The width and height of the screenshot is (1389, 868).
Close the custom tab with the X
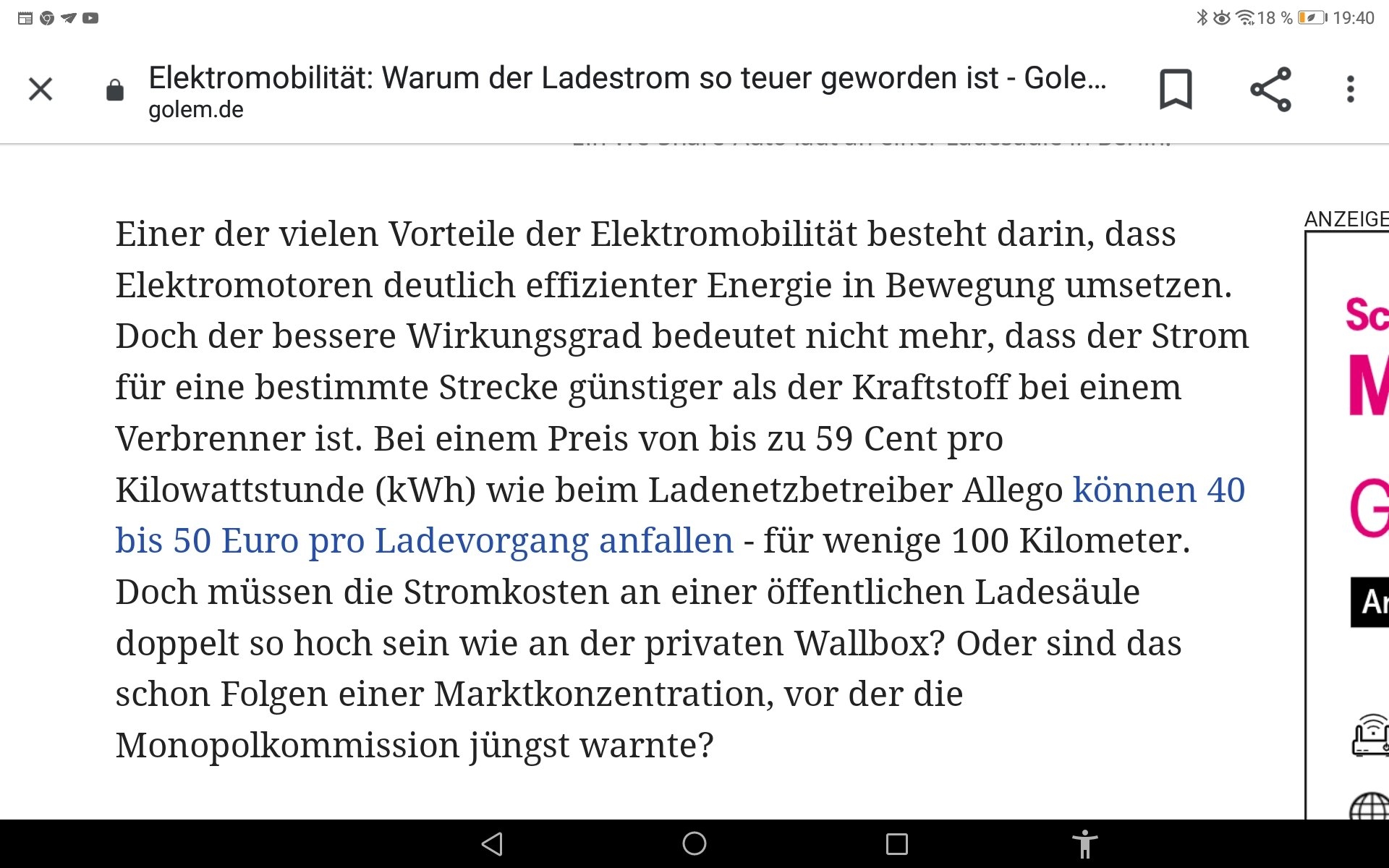click(41, 90)
